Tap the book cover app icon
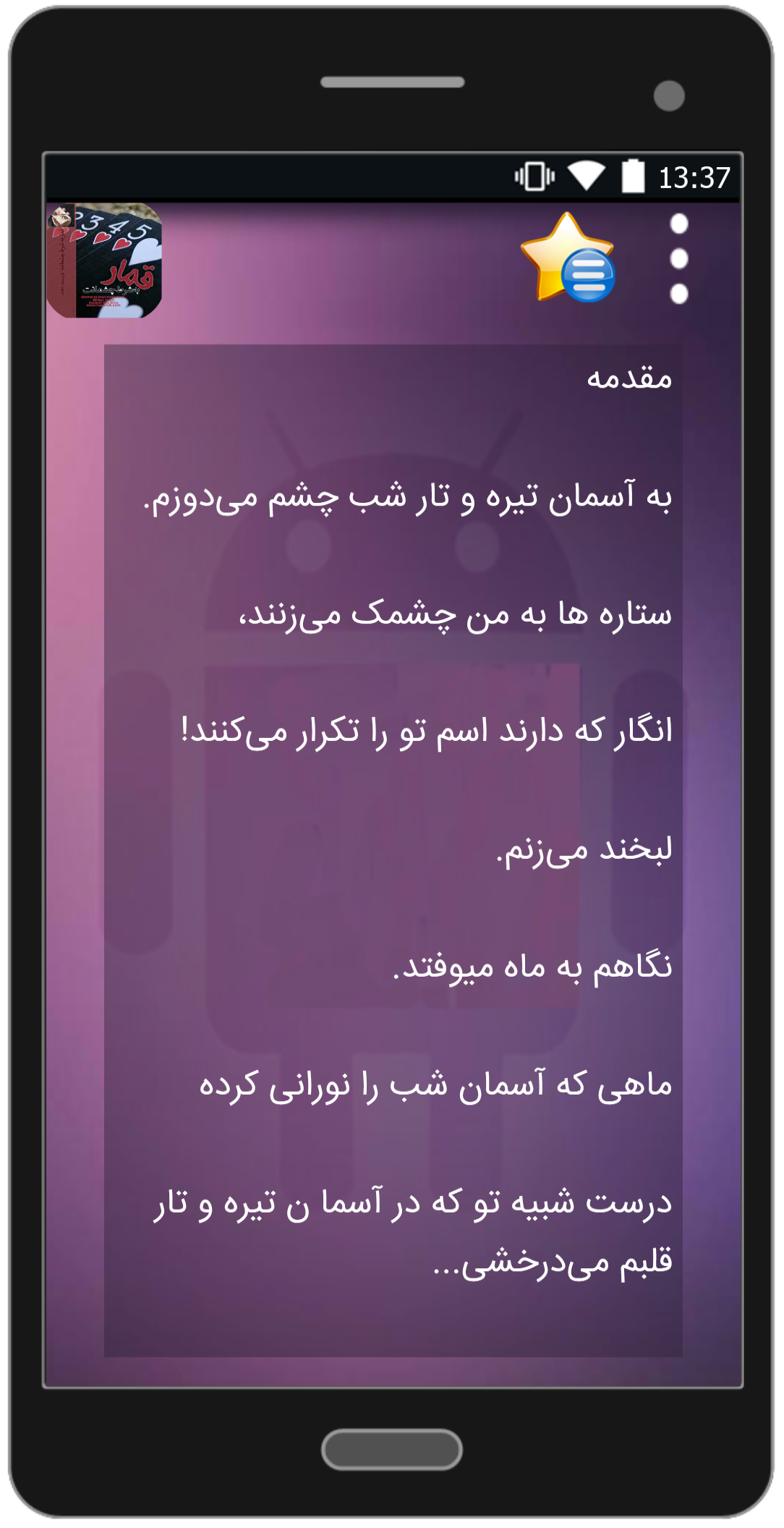The width and height of the screenshot is (784, 1528). pyautogui.click(x=104, y=260)
